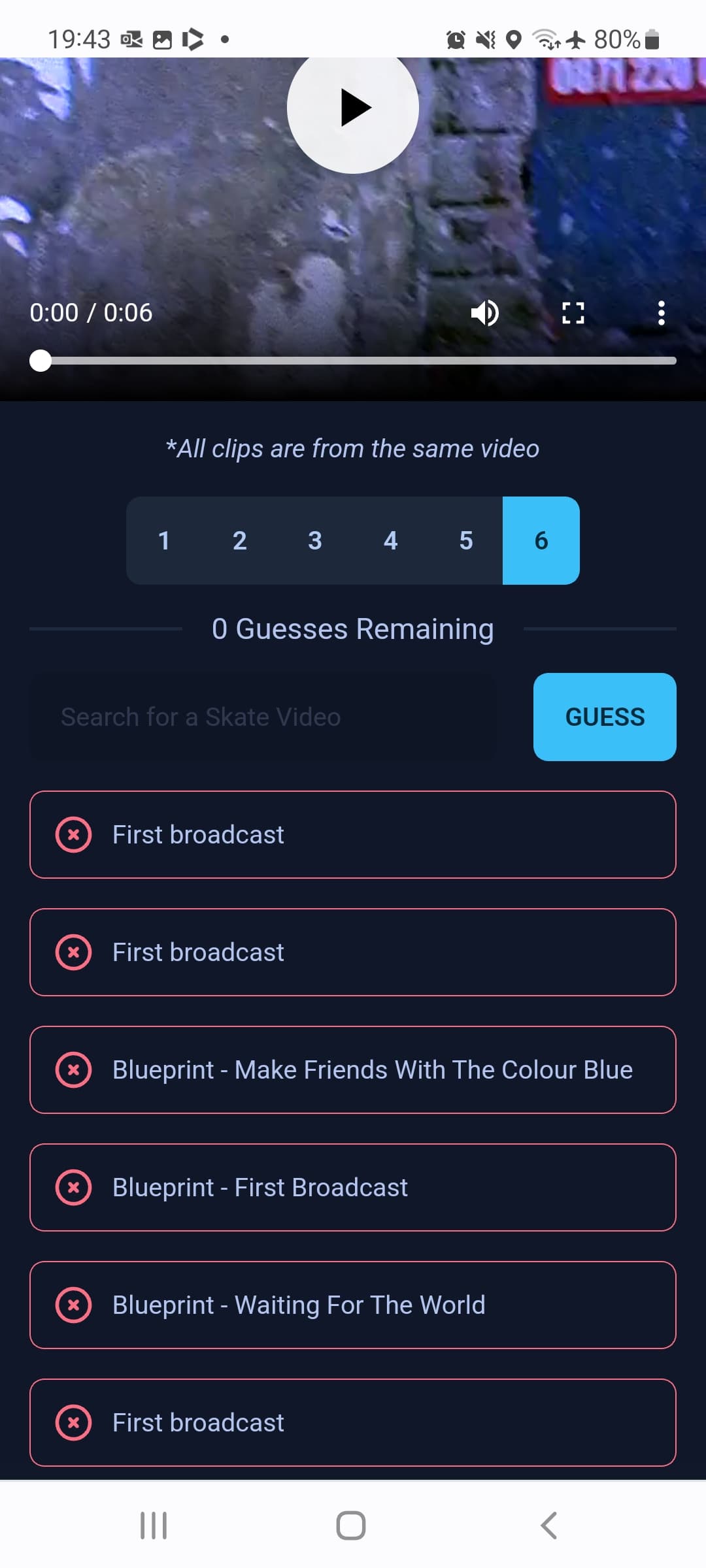Play the video clip
The image size is (706, 1568).
353,108
